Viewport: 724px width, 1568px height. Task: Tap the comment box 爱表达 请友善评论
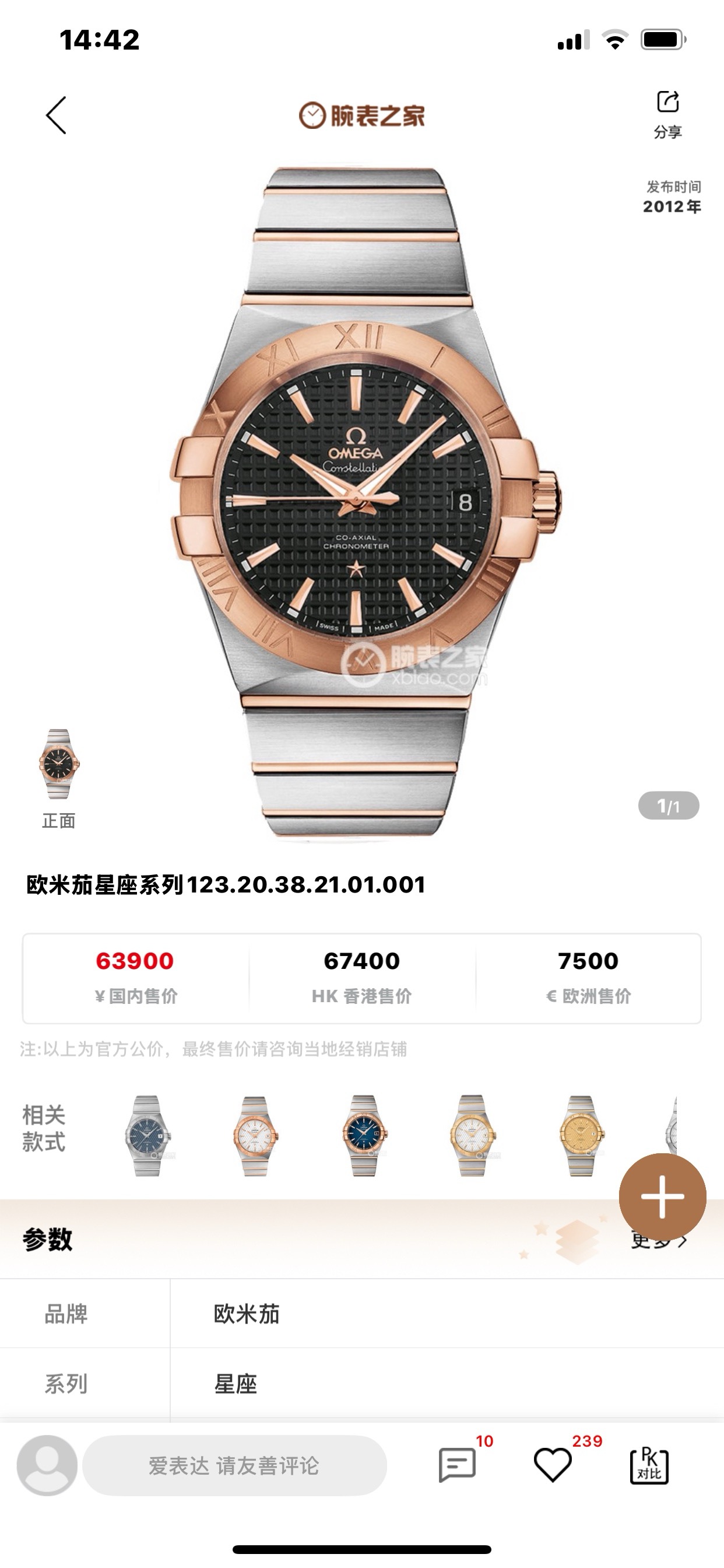(x=234, y=1466)
